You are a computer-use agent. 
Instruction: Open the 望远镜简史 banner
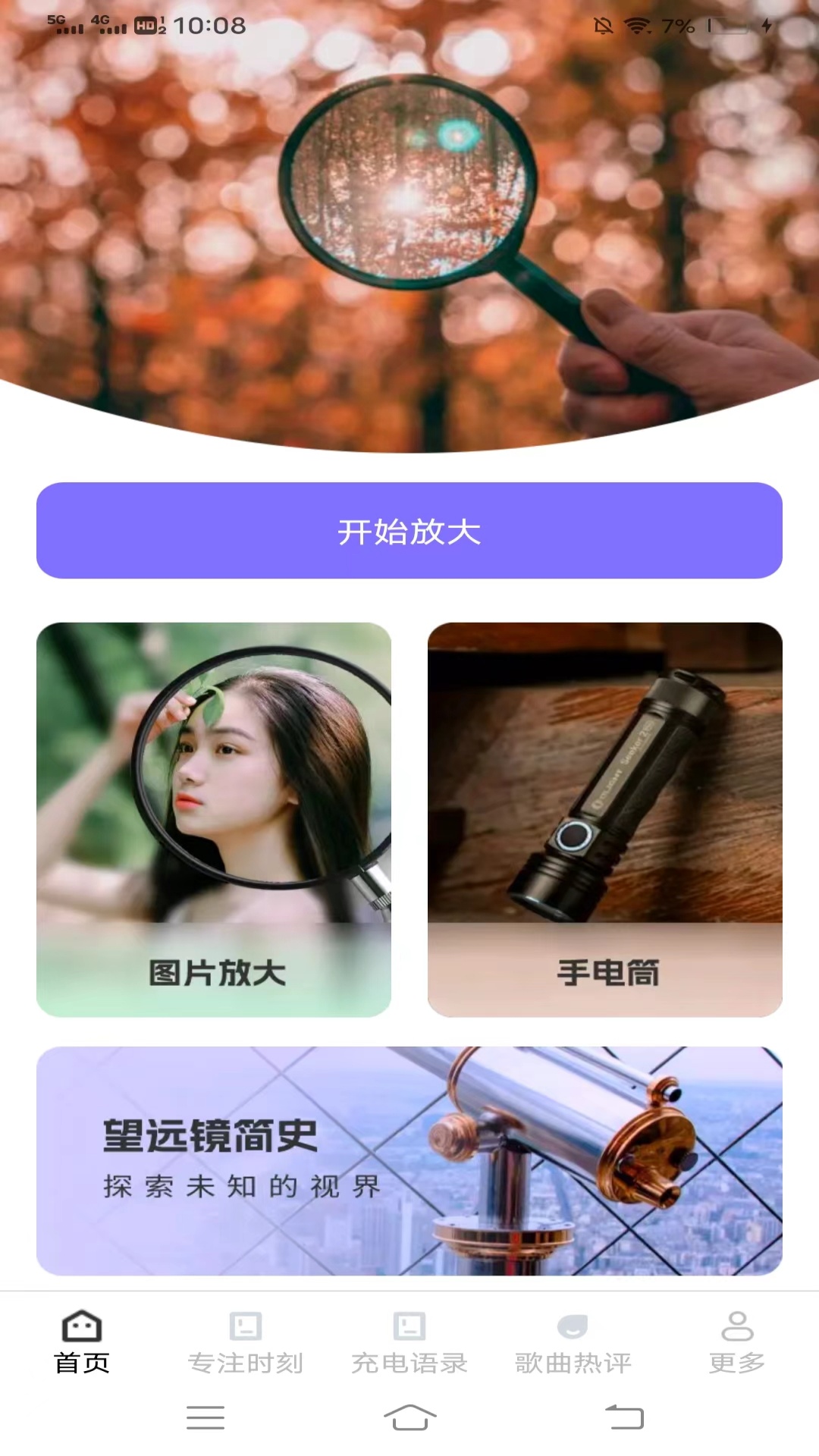409,1160
